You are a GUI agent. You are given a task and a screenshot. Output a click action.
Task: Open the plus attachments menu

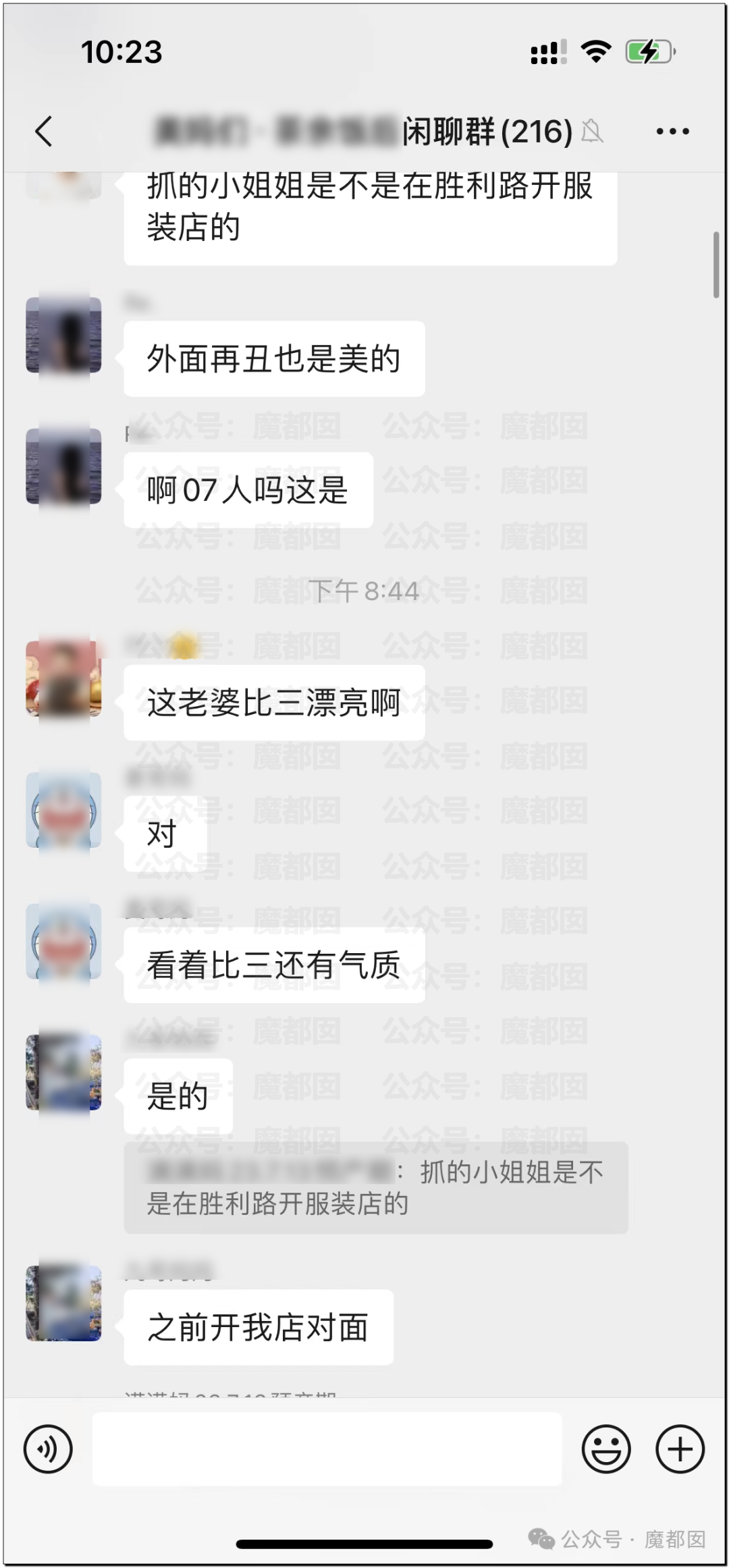[680, 1449]
